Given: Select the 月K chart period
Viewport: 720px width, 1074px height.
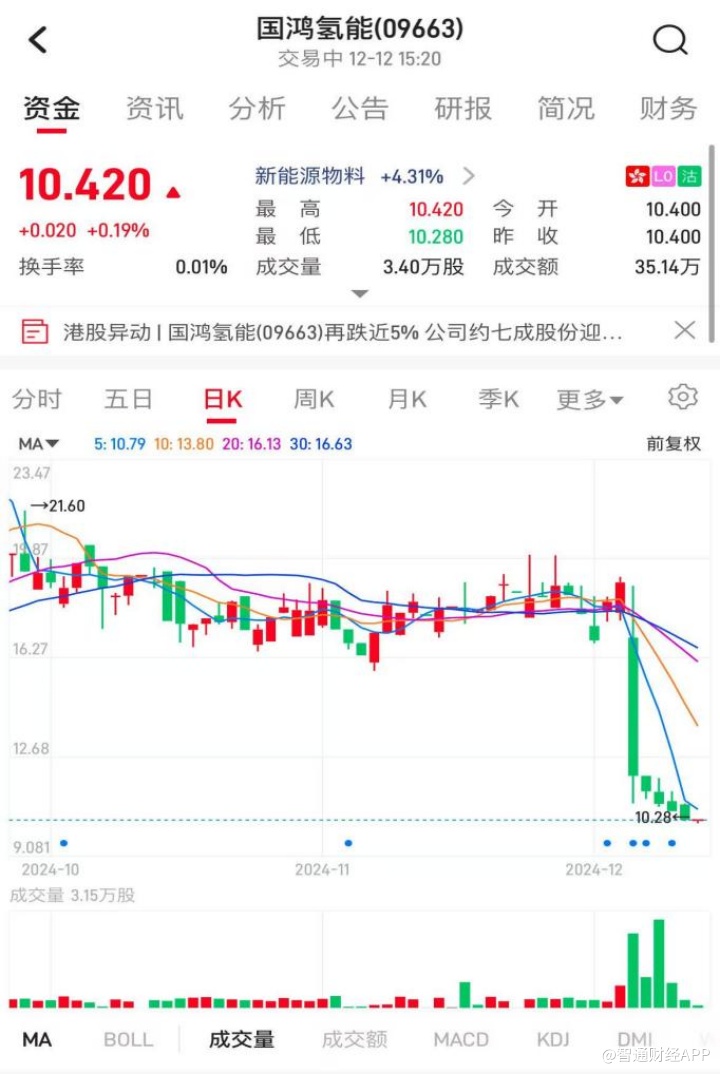Looking at the screenshot, I should click(407, 400).
